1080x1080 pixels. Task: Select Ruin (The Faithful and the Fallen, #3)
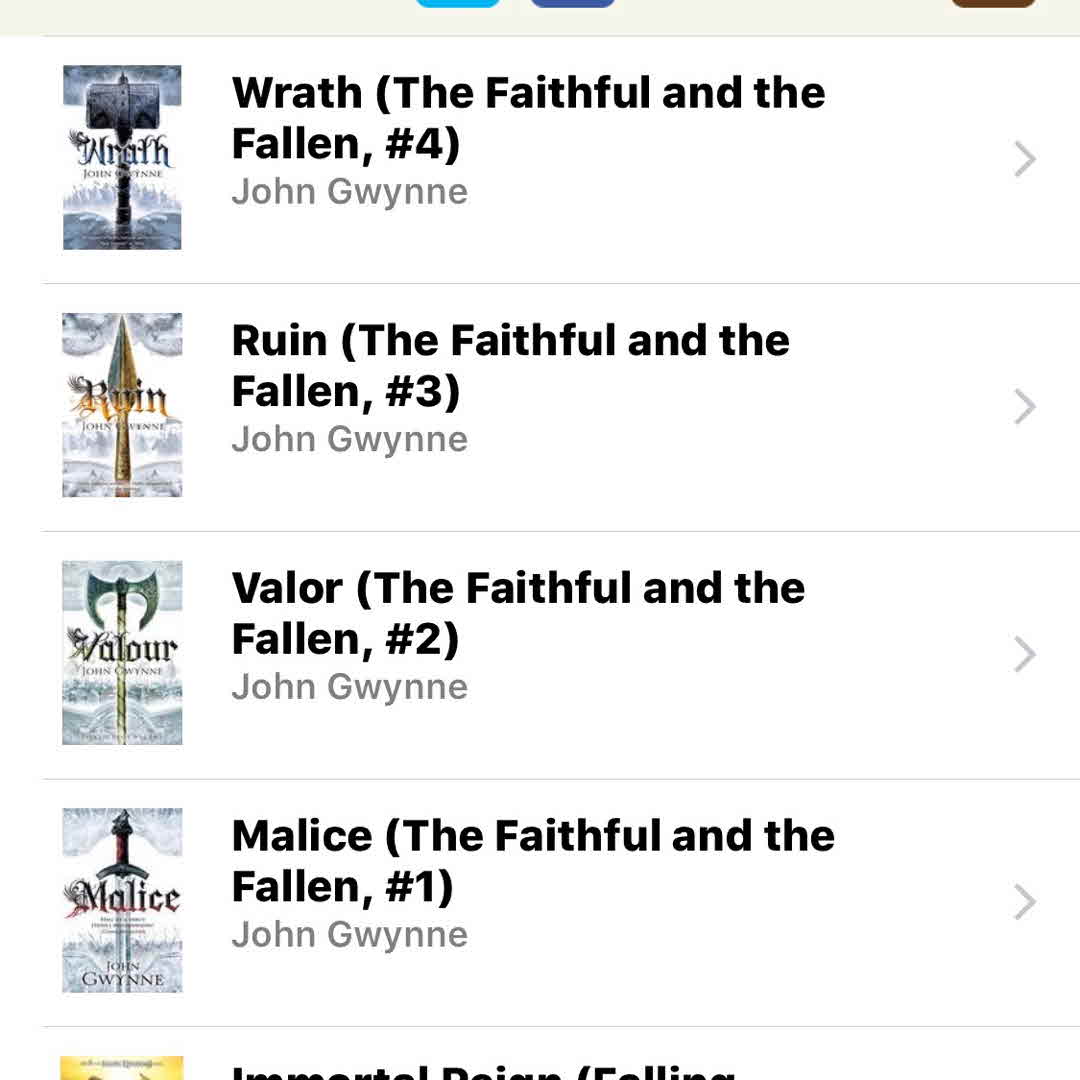(510, 366)
